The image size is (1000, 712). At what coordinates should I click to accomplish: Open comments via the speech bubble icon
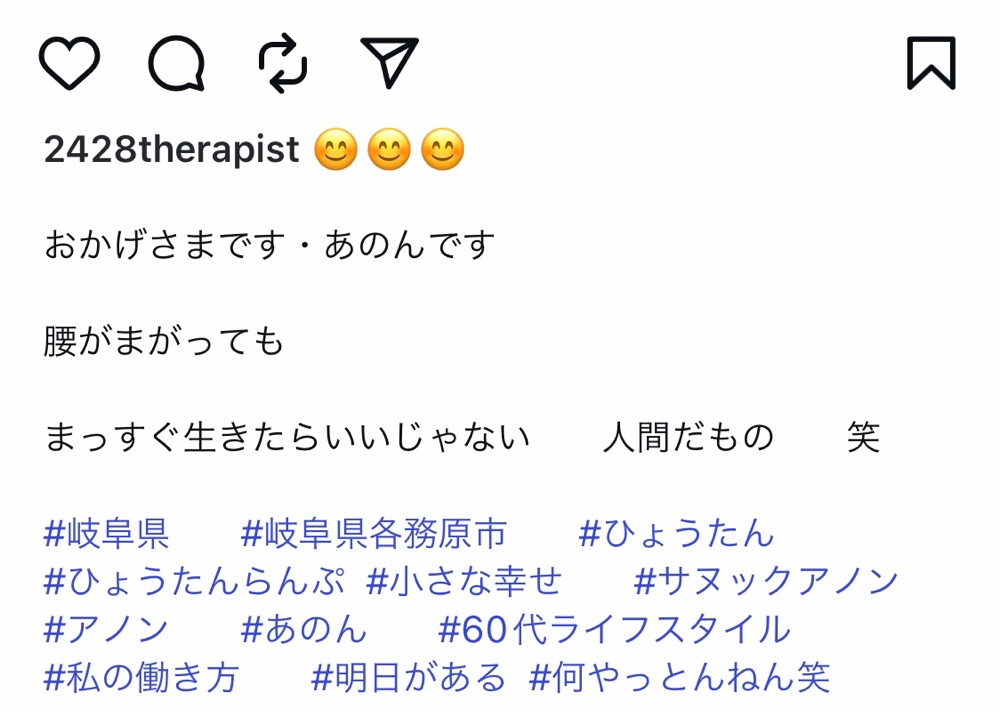pos(177,63)
